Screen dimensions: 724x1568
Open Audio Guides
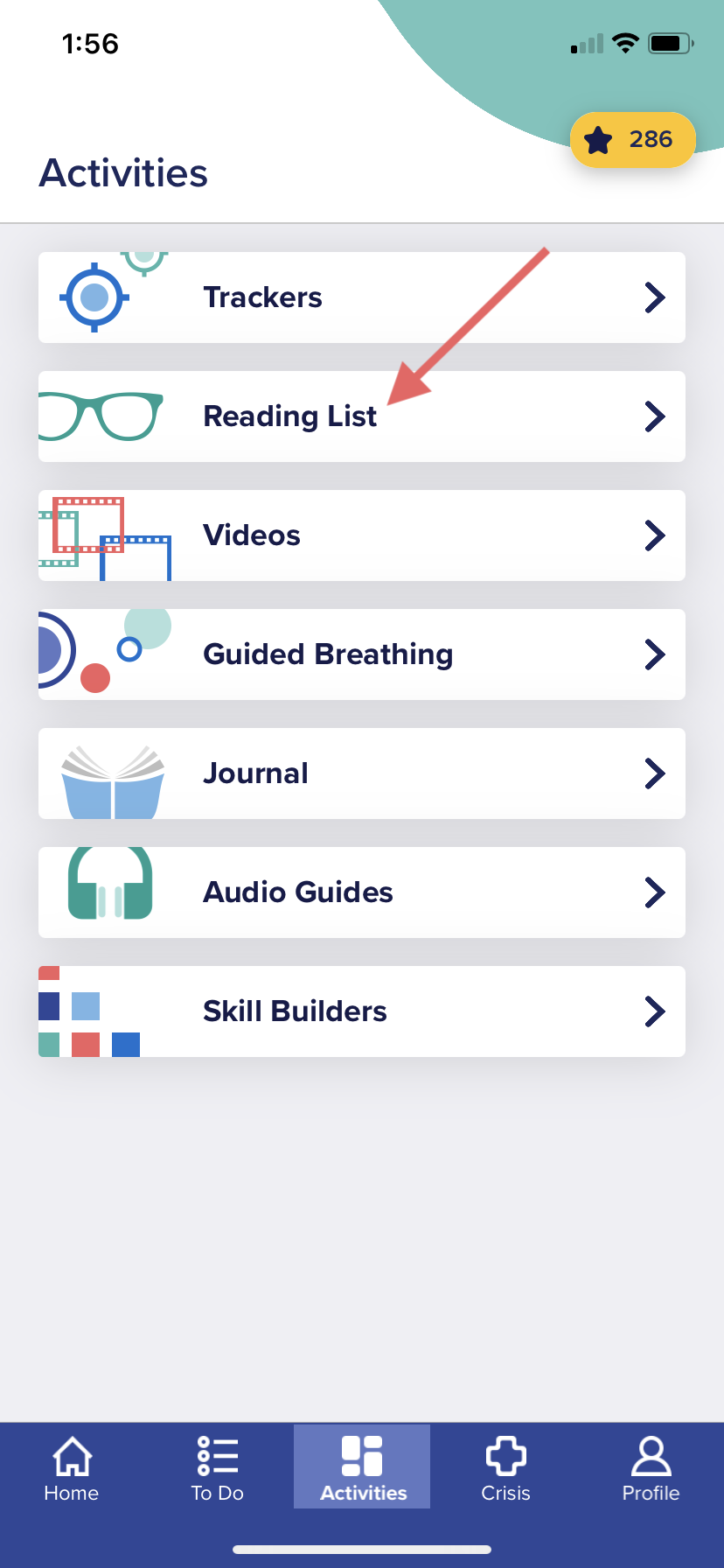coord(362,892)
